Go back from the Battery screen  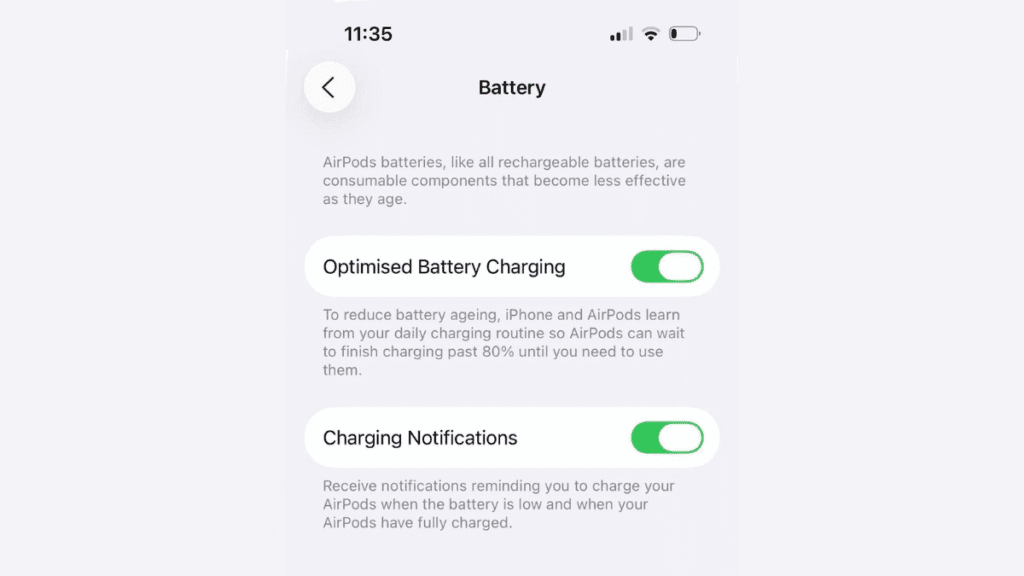pyautogui.click(x=329, y=87)
